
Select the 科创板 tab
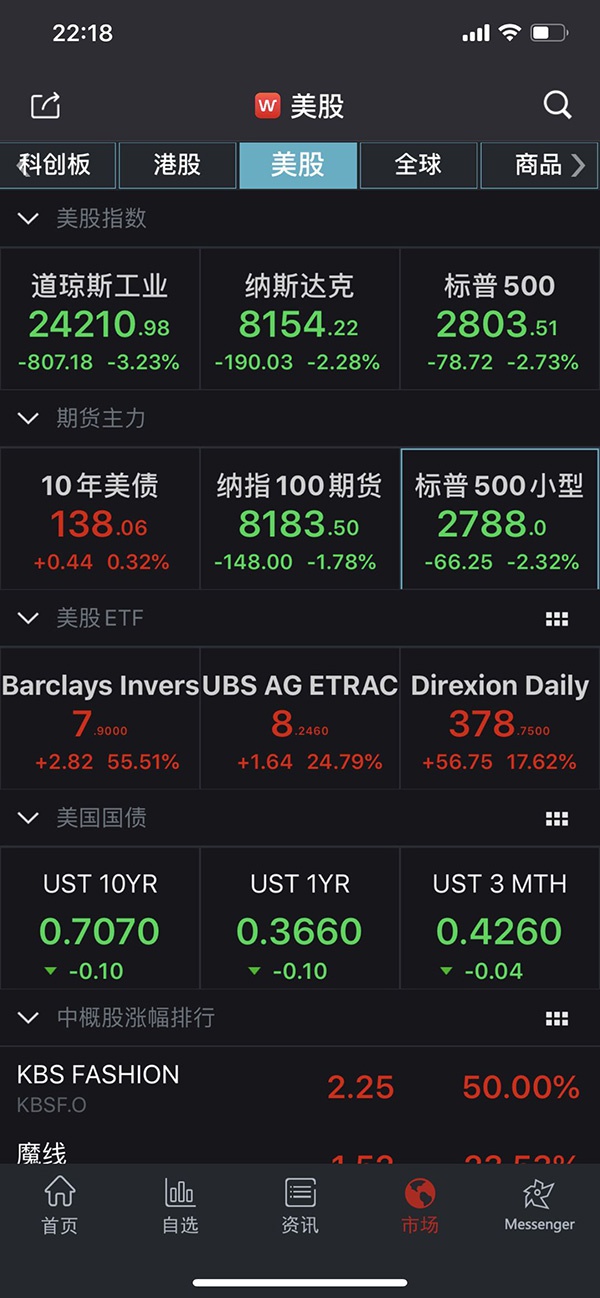57,165
